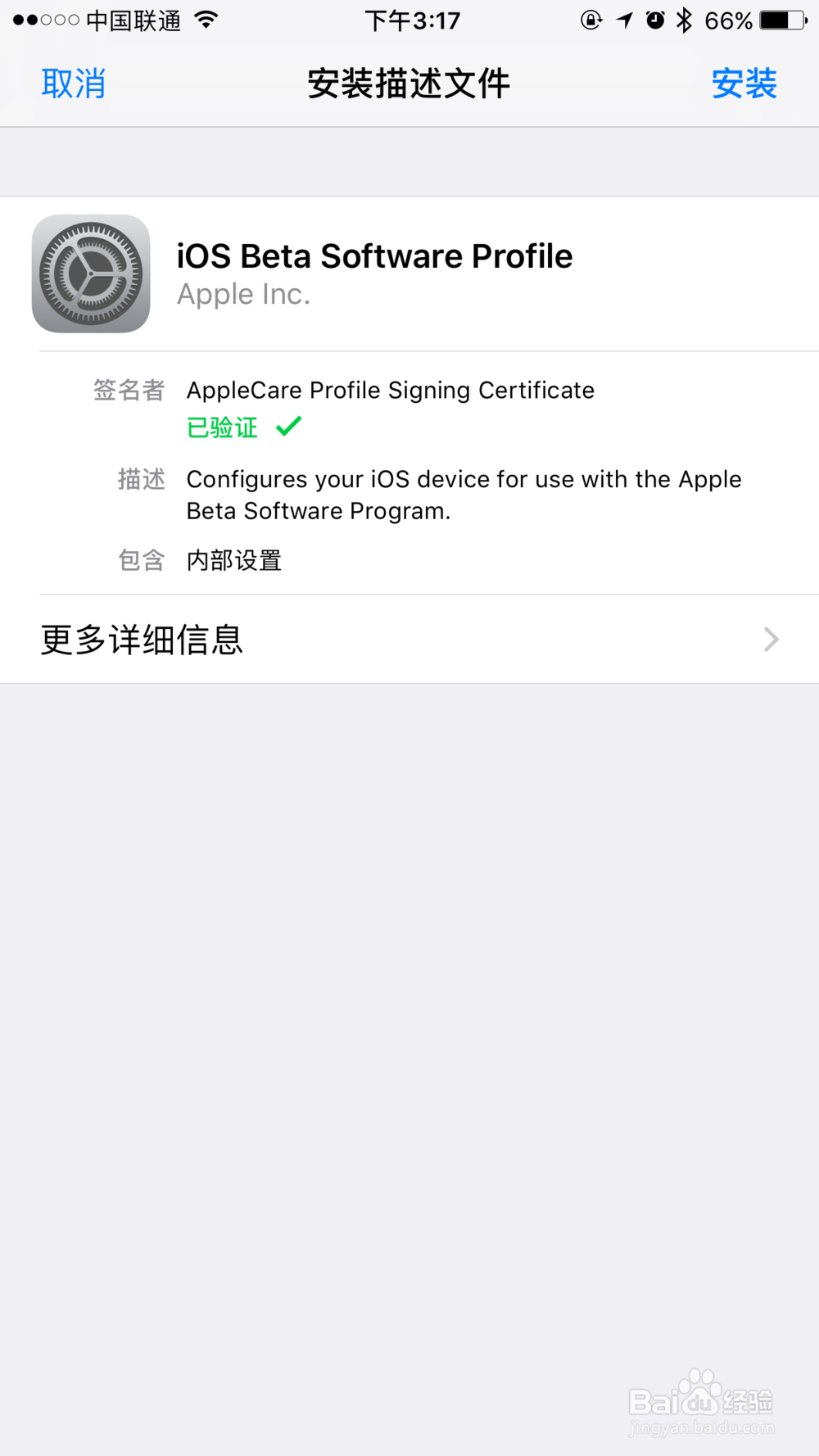Tap the Bluetooth icon in status bar

coord(685,20)
